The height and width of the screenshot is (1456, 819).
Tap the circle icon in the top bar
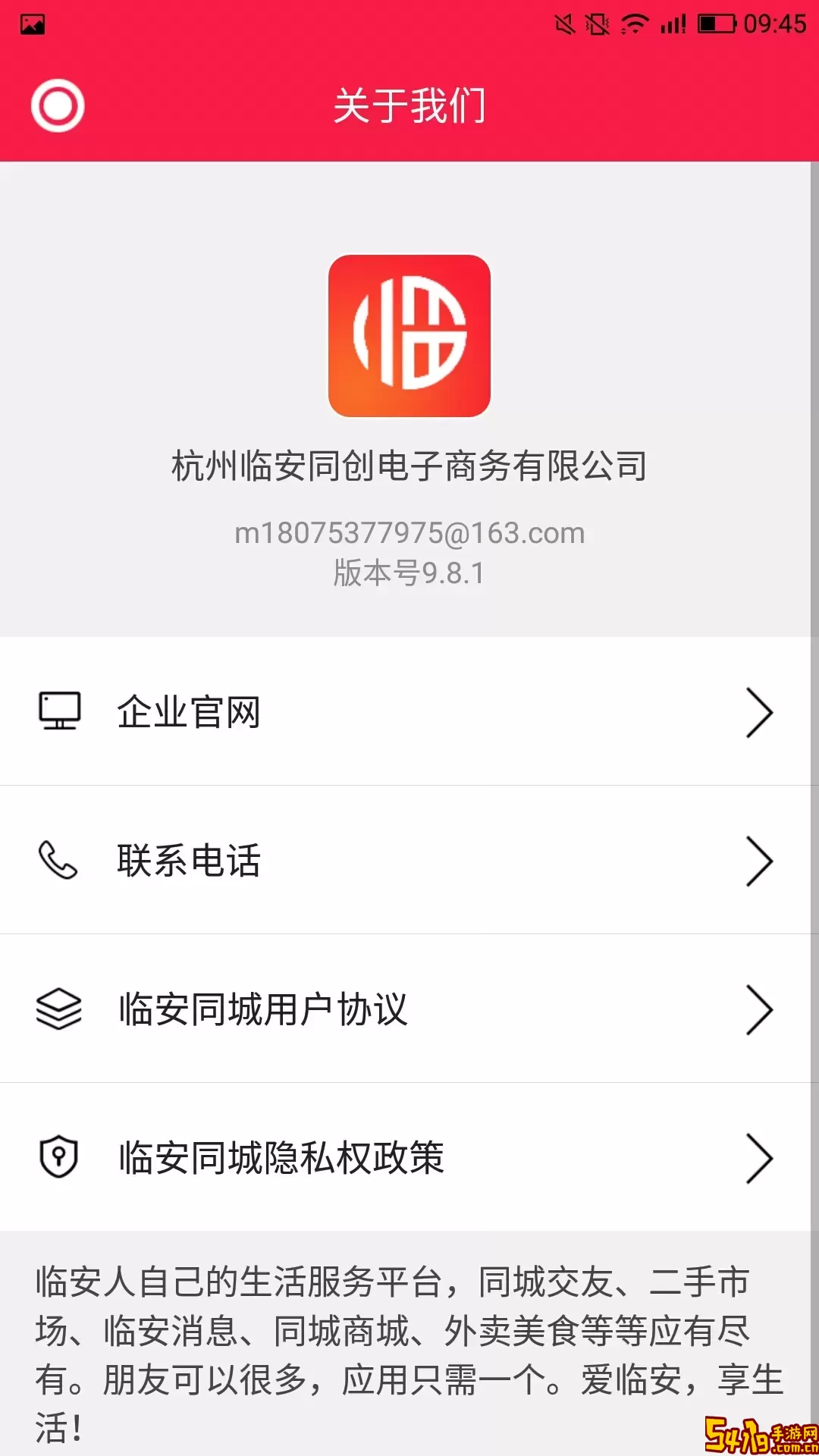58,105
